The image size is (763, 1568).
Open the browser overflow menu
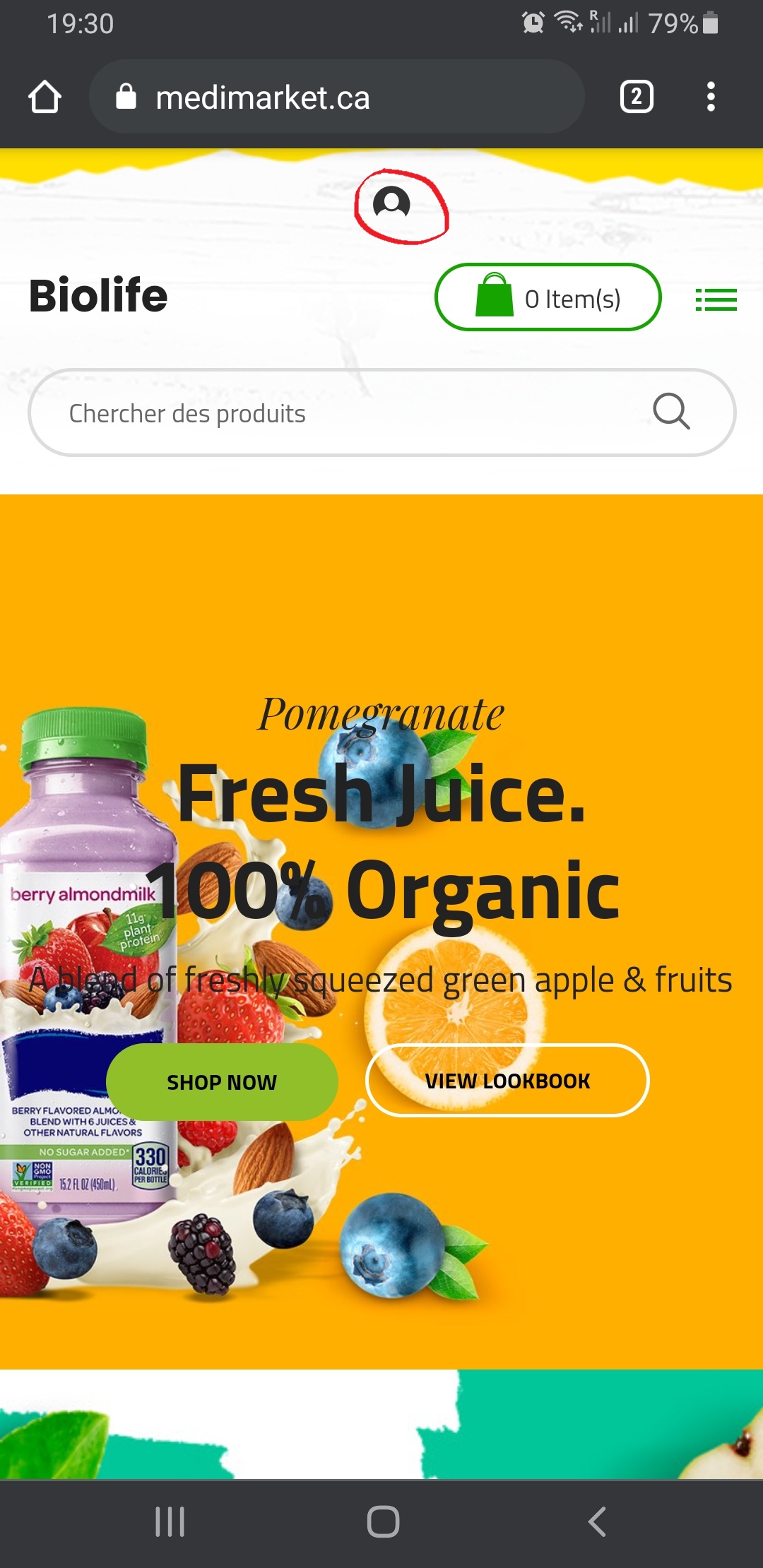pyautogui.click(x=711, y=97)
